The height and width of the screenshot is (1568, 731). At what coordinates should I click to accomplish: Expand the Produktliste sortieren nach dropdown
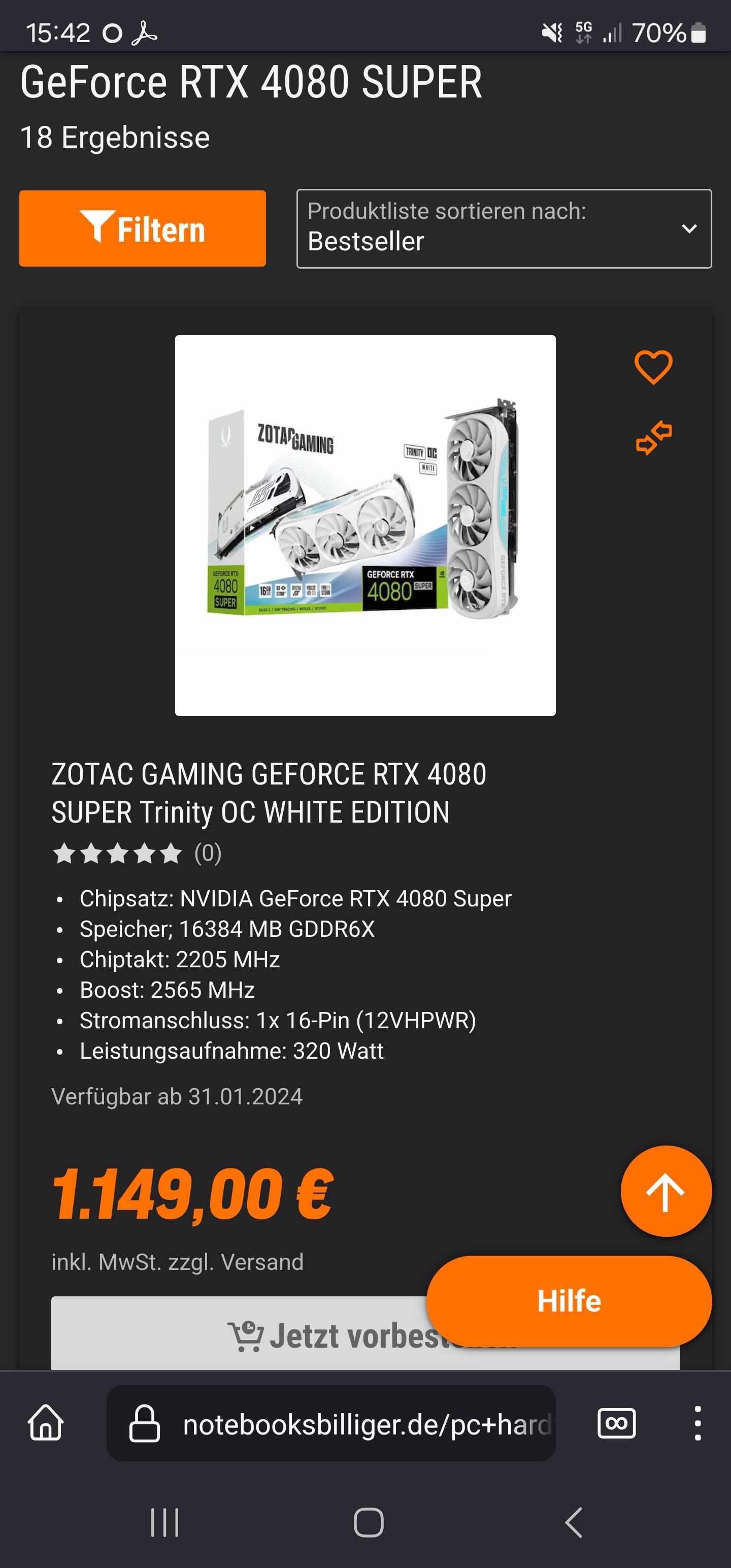click(x=504, y=228)
